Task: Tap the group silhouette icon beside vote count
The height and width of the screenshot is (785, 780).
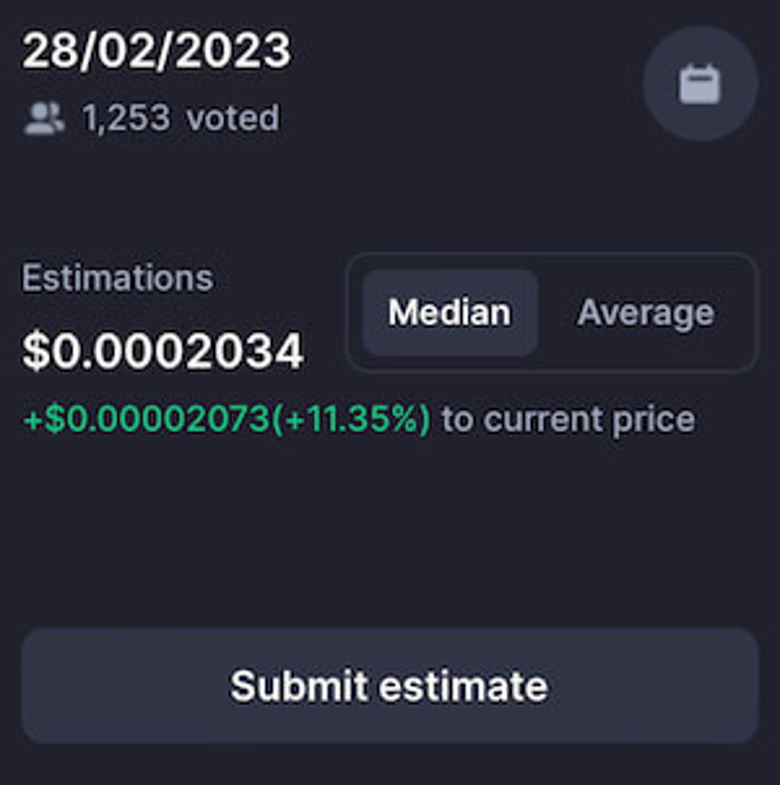Action: tap(43, 117)
